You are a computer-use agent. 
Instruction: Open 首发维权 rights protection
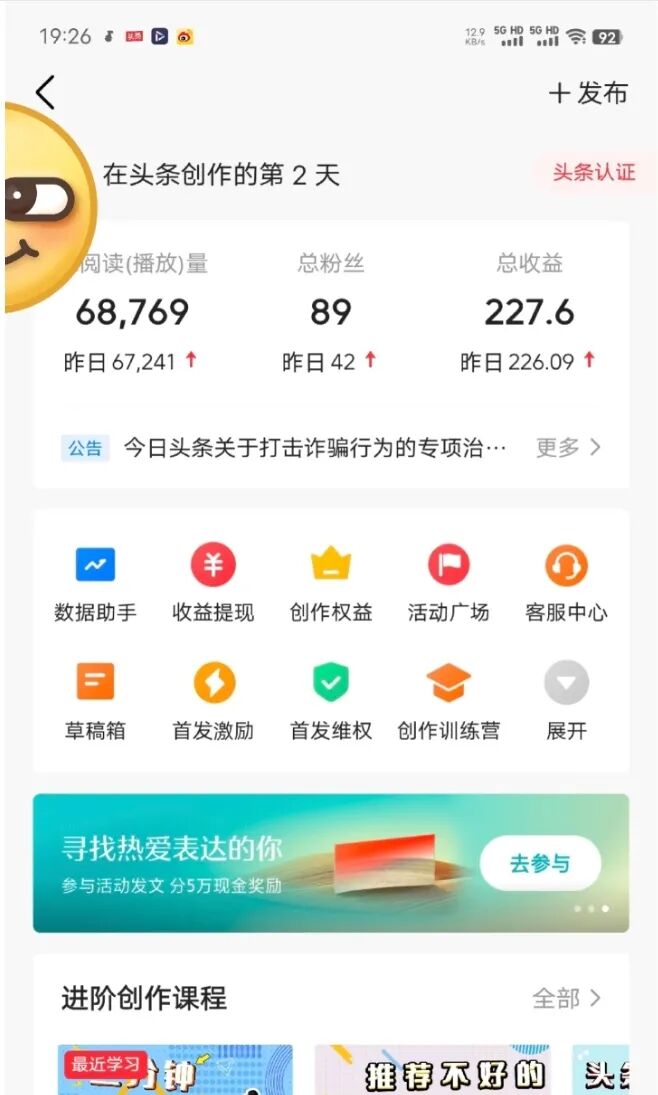click(331, 701)
